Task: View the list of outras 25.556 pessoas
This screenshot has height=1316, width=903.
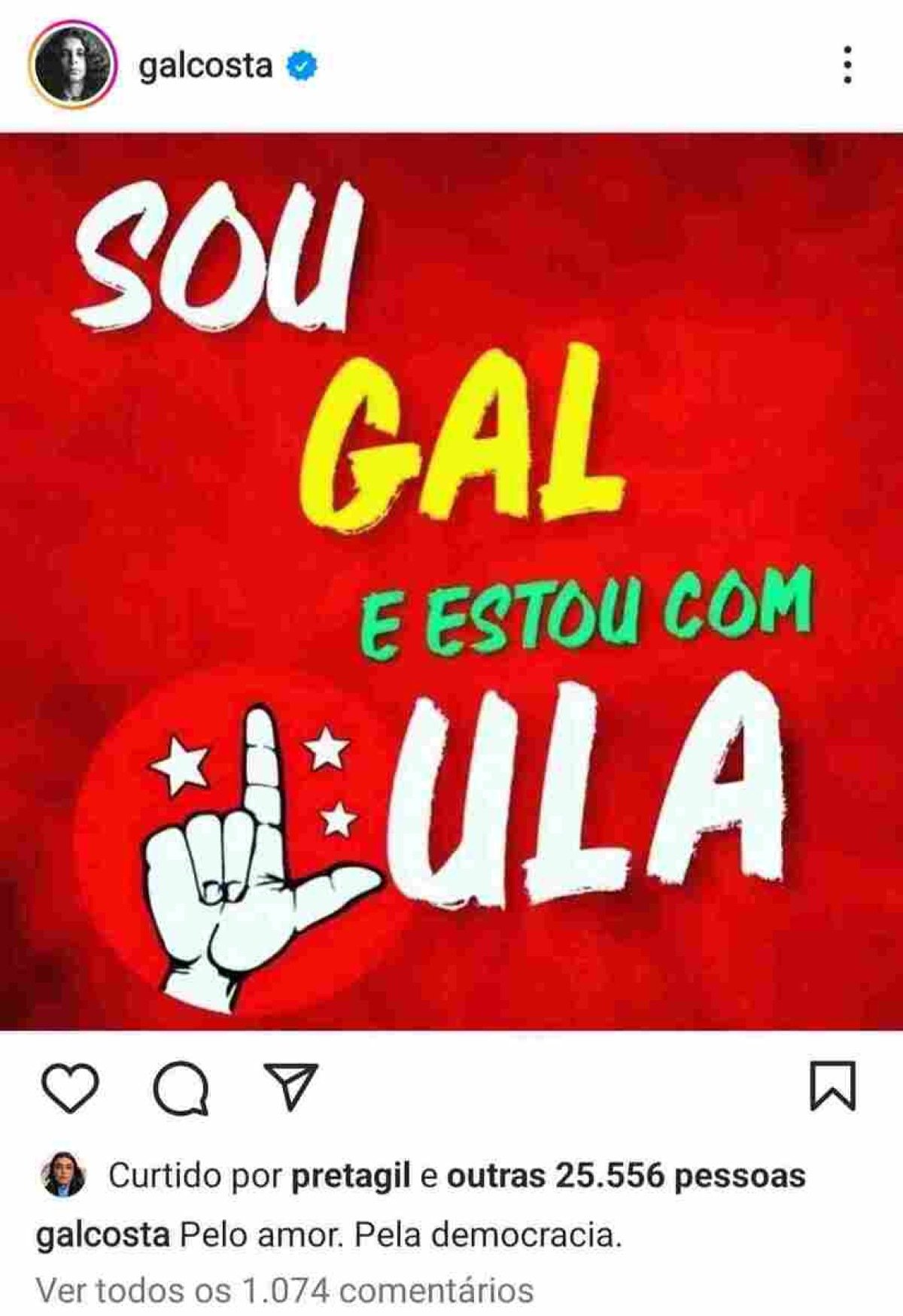Action: click(x=625, y=1175)
